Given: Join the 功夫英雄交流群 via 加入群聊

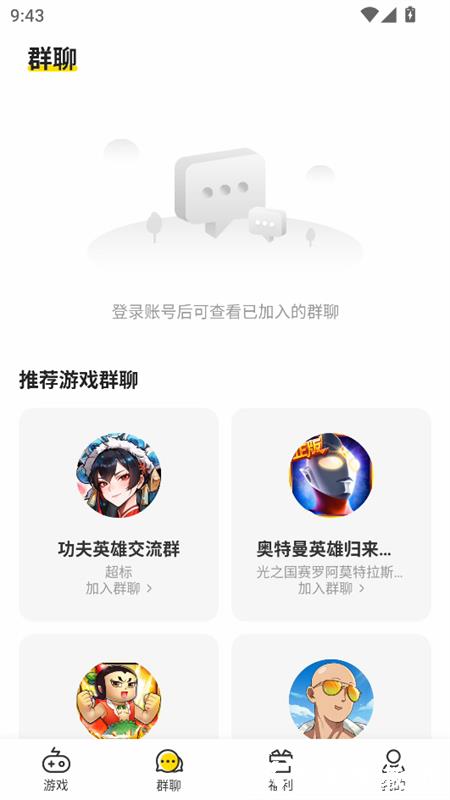Looking at the screenshot, I should (118, 588).
